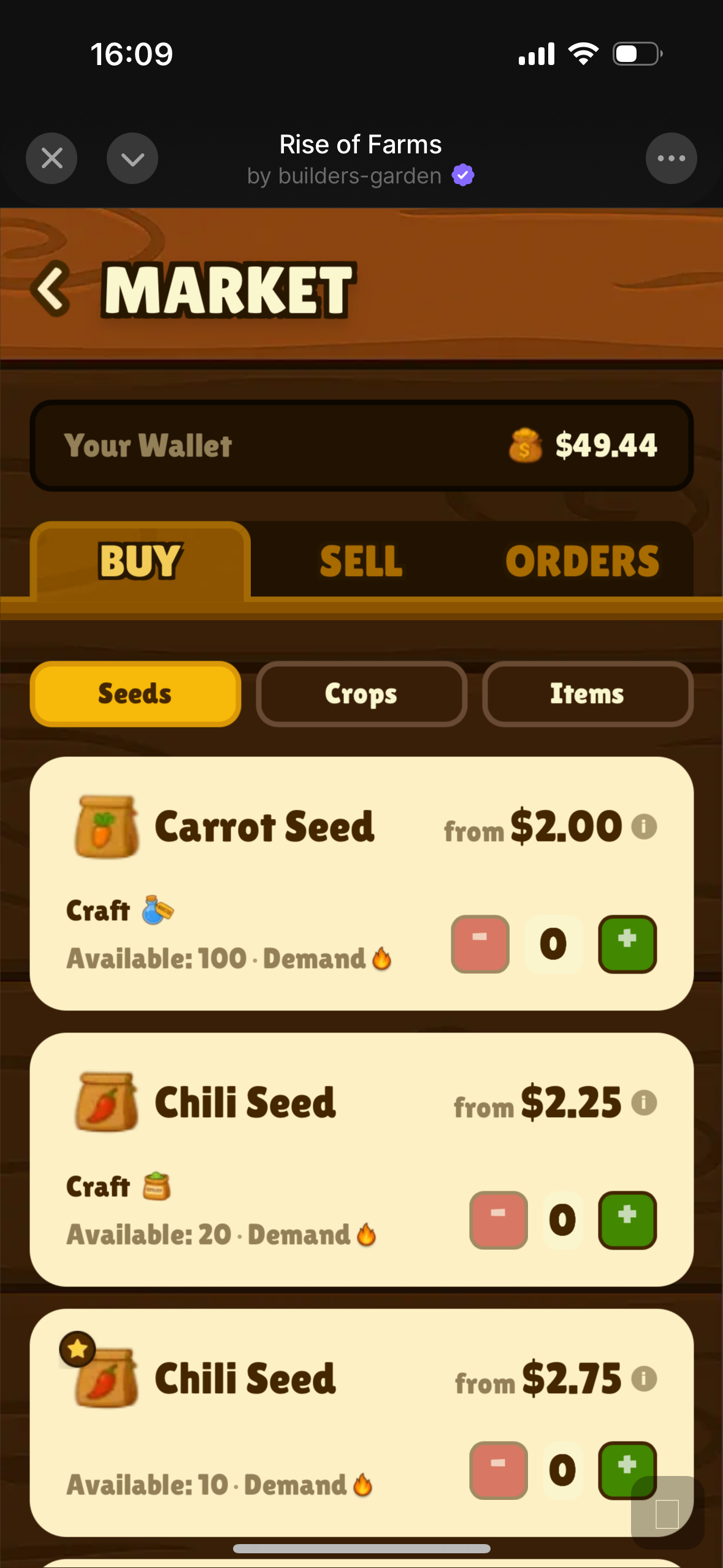Add one $2.25 Chili Seed
Screen dimensions: 723x1568
pyautogui.click(x=627, y=1220)
